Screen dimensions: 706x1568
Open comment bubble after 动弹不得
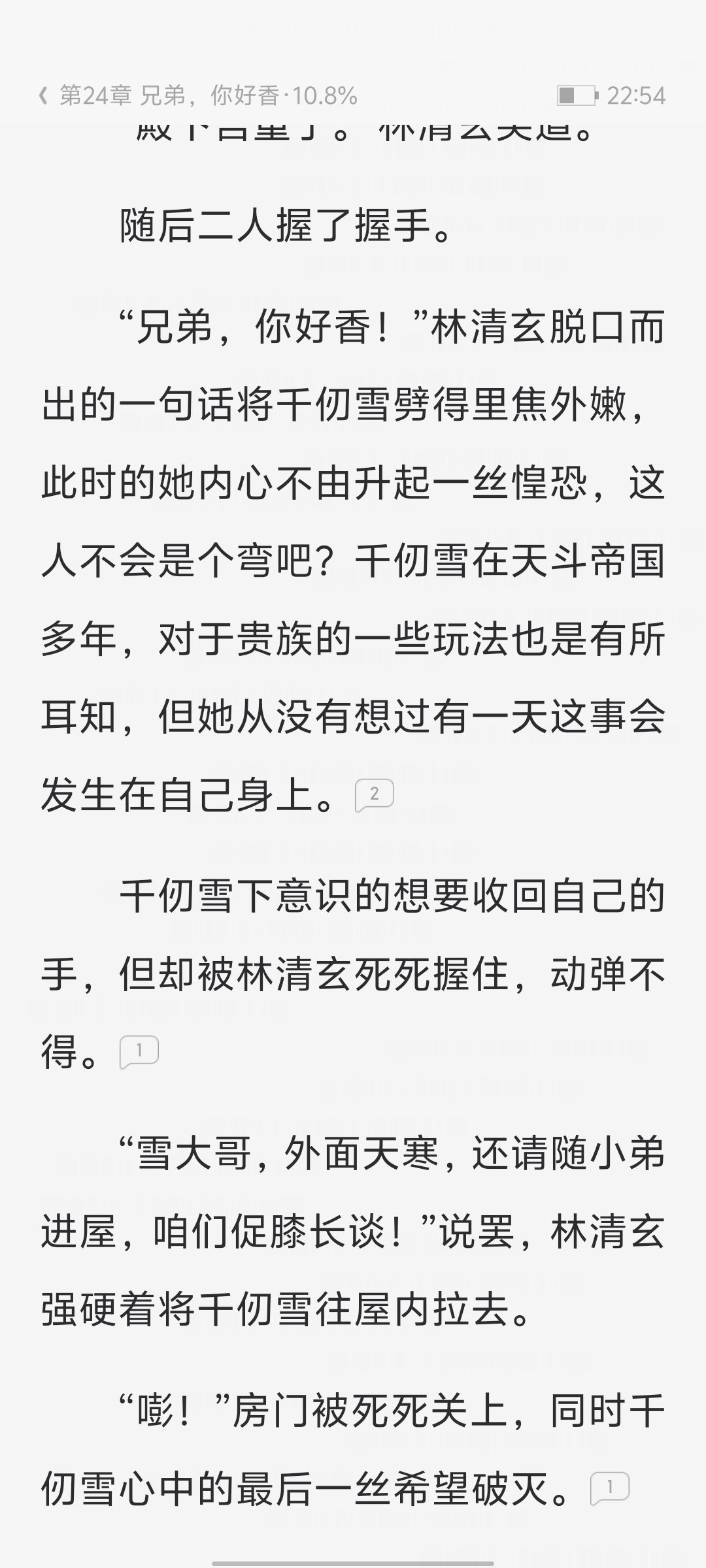pyautogui.click(x=139, y=1051)
